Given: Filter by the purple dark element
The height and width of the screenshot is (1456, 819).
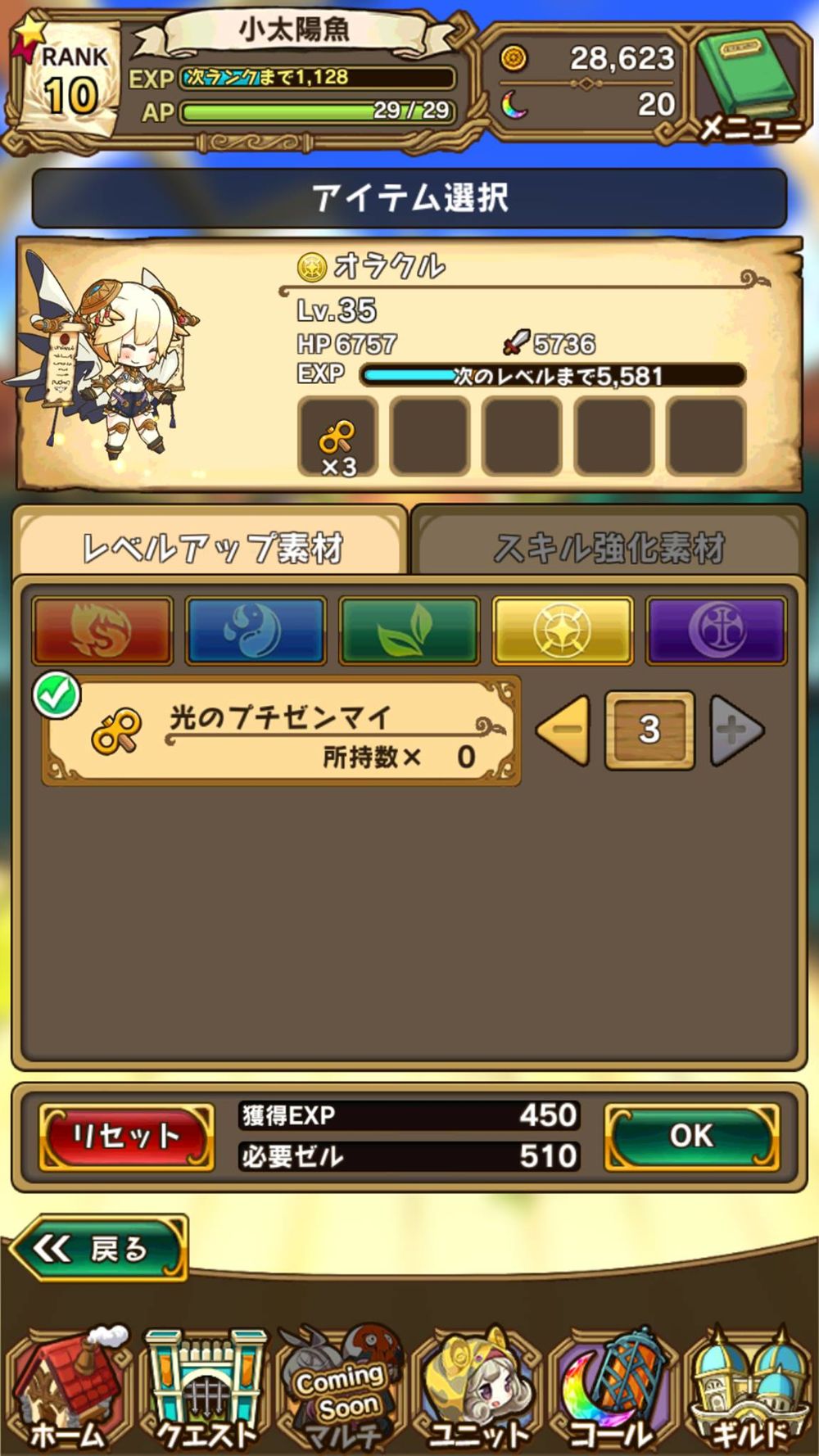Looking at the screenshot, I should point(716,630).
